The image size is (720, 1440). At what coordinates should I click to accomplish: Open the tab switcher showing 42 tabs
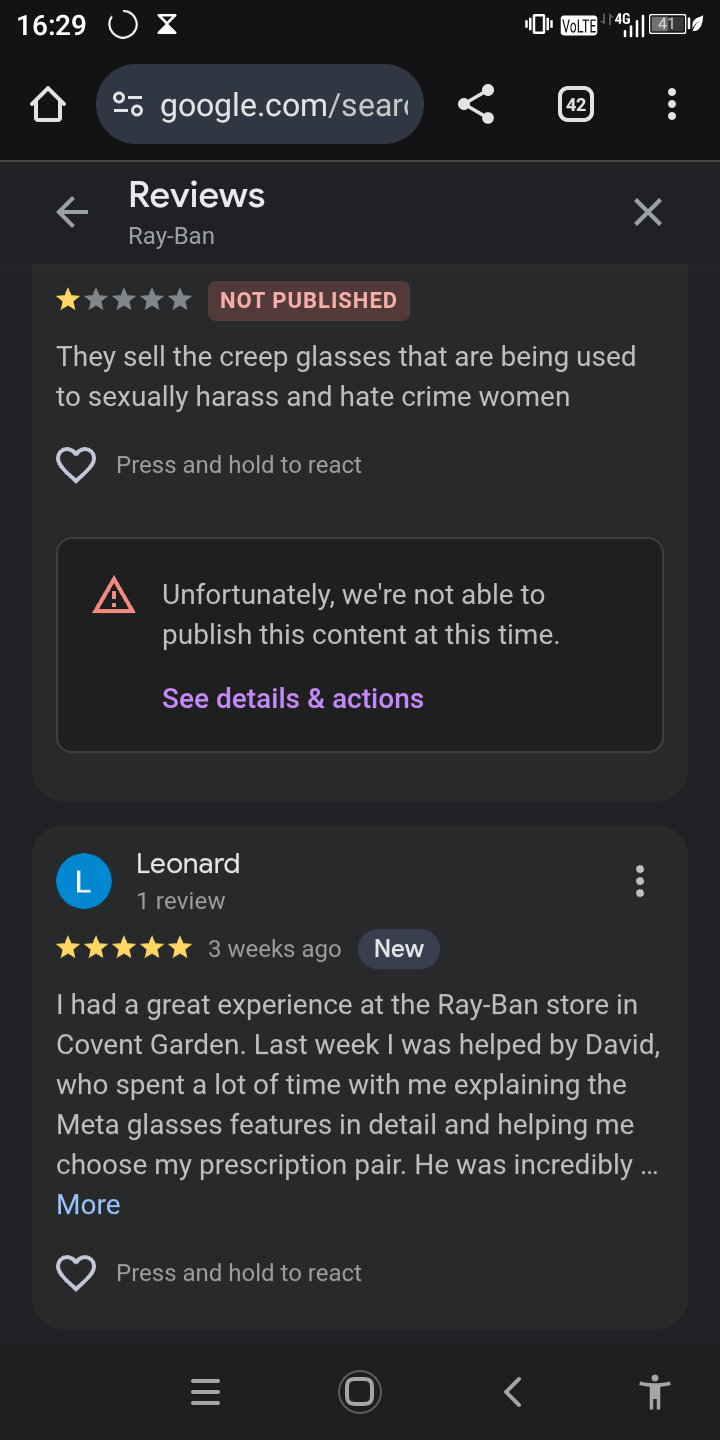click(575, 104)
